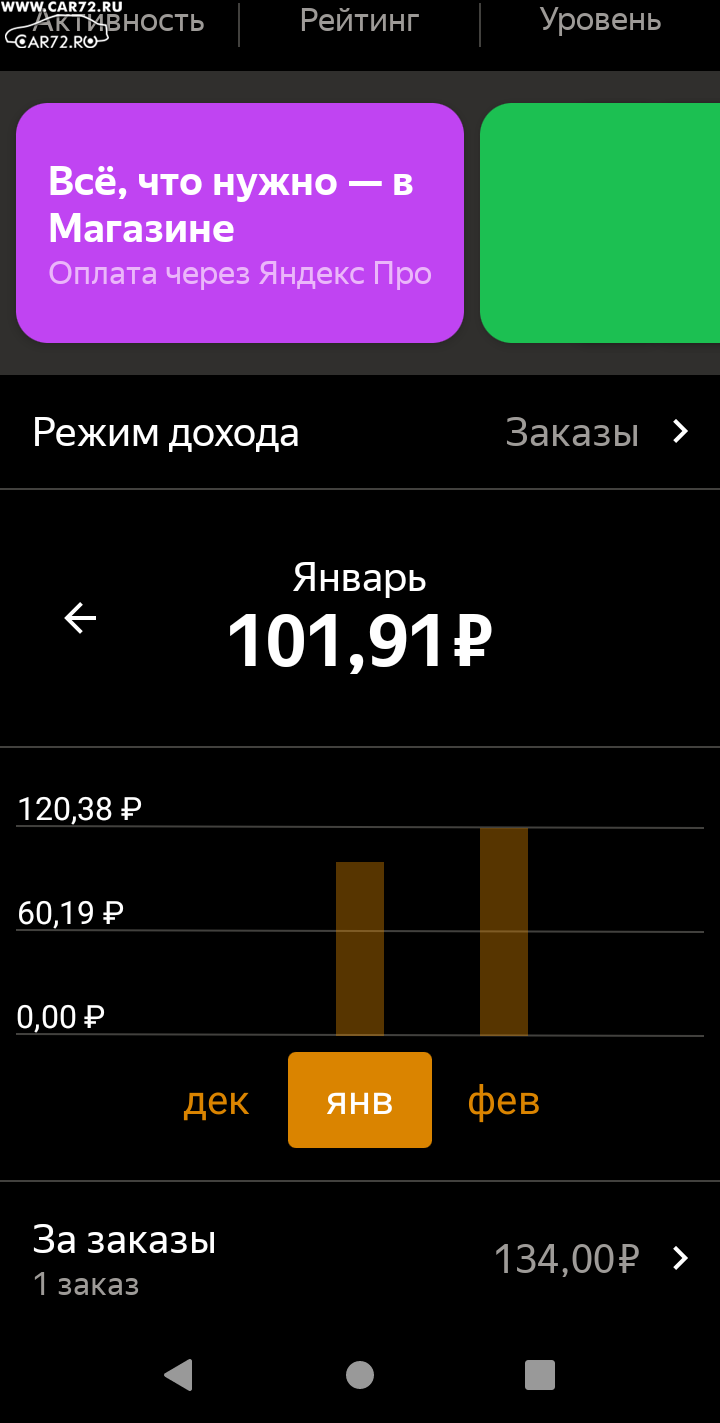Screen dimensions: 720x1423
Task: Open the За заказы details row
Action: tap(360, 1258)
